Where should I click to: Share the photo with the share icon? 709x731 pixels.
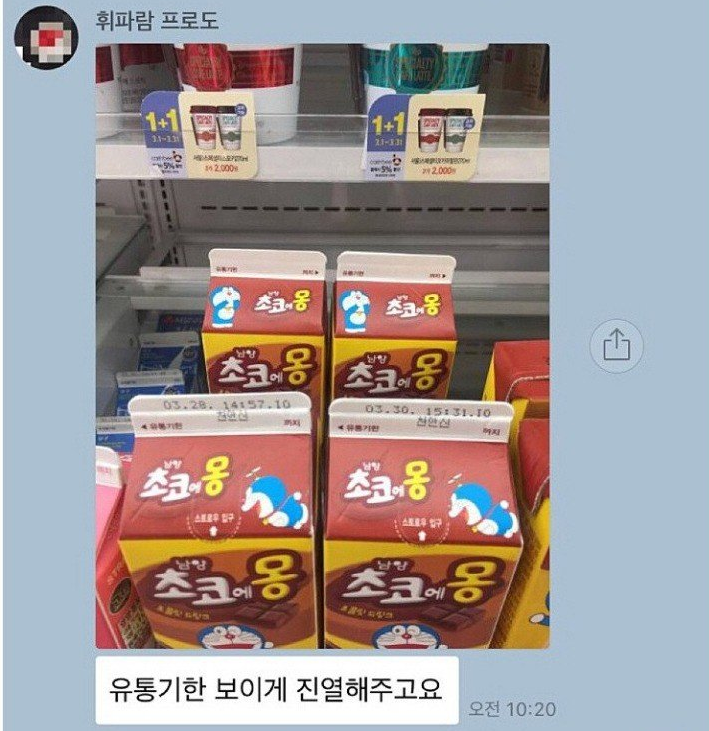[616, 346]
